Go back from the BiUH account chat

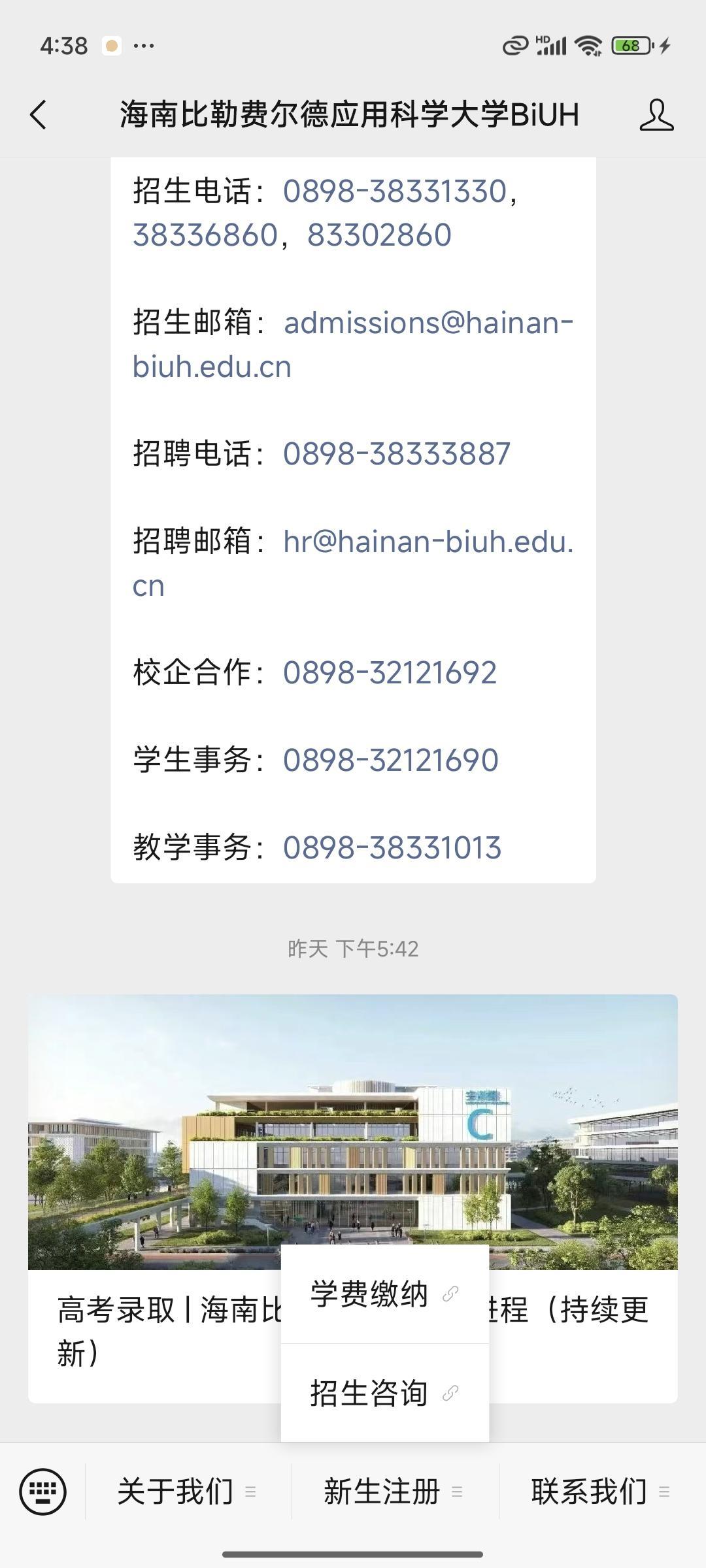pyautogui.click(x=39, y=115)
